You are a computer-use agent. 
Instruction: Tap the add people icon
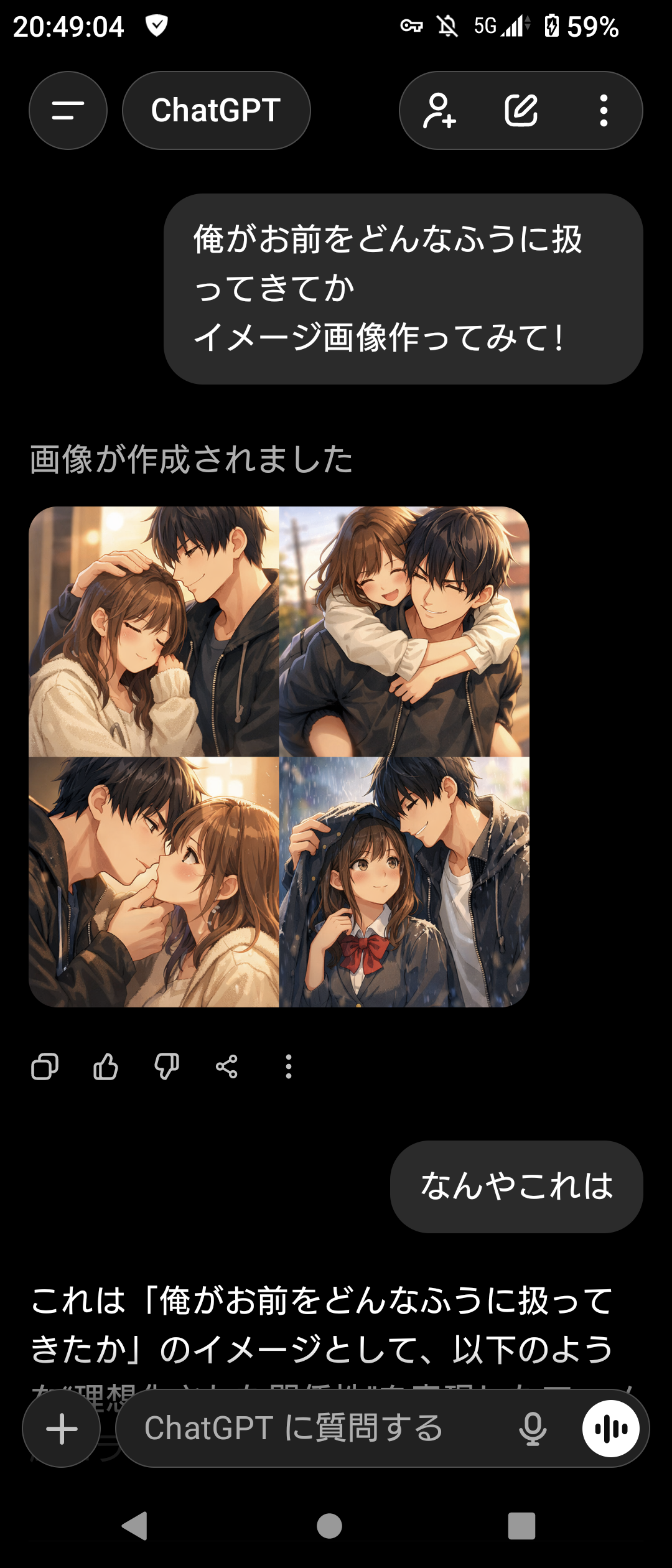coord(439,111)
